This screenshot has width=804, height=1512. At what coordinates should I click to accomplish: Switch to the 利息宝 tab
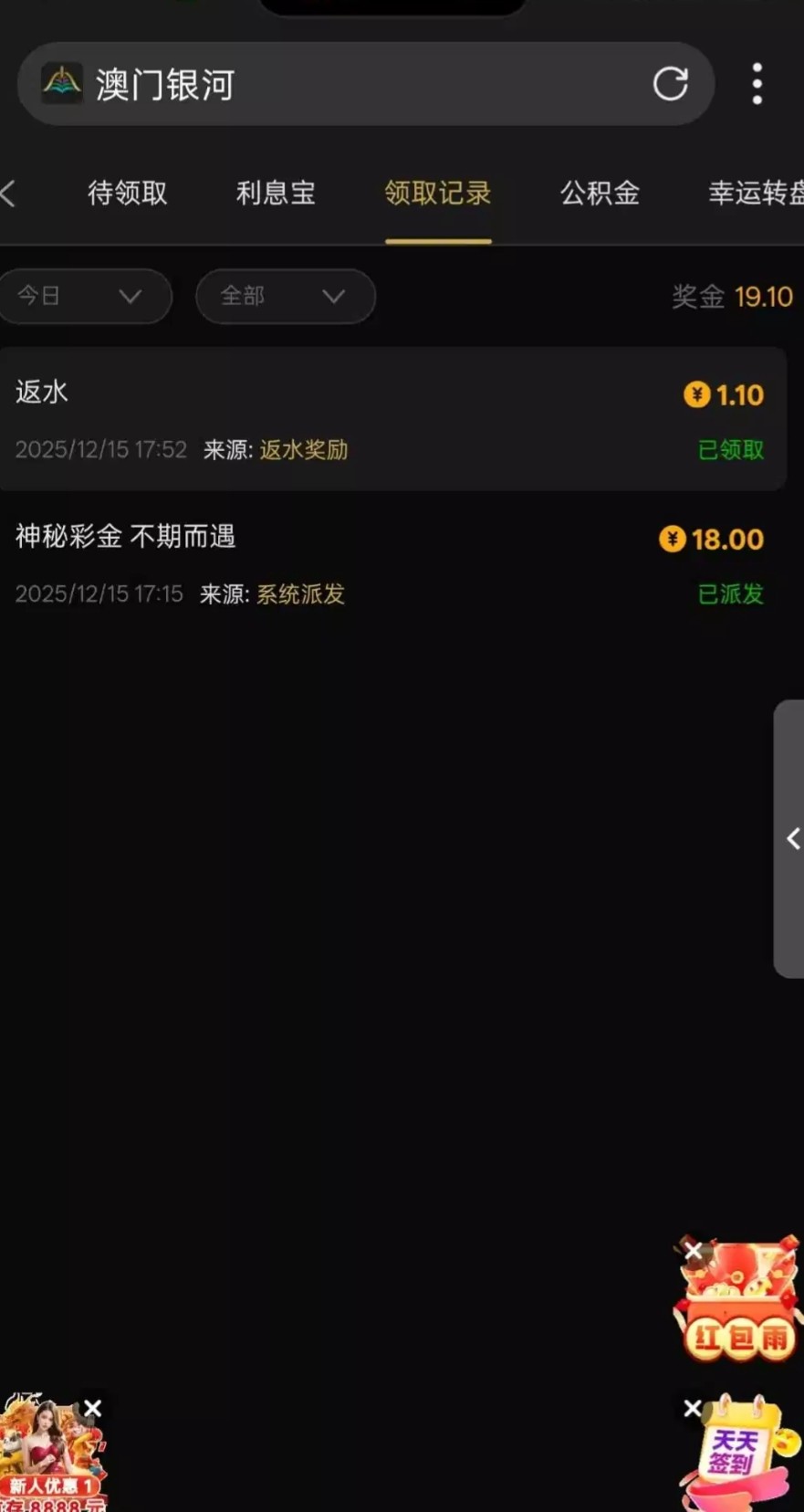[276, 193]
